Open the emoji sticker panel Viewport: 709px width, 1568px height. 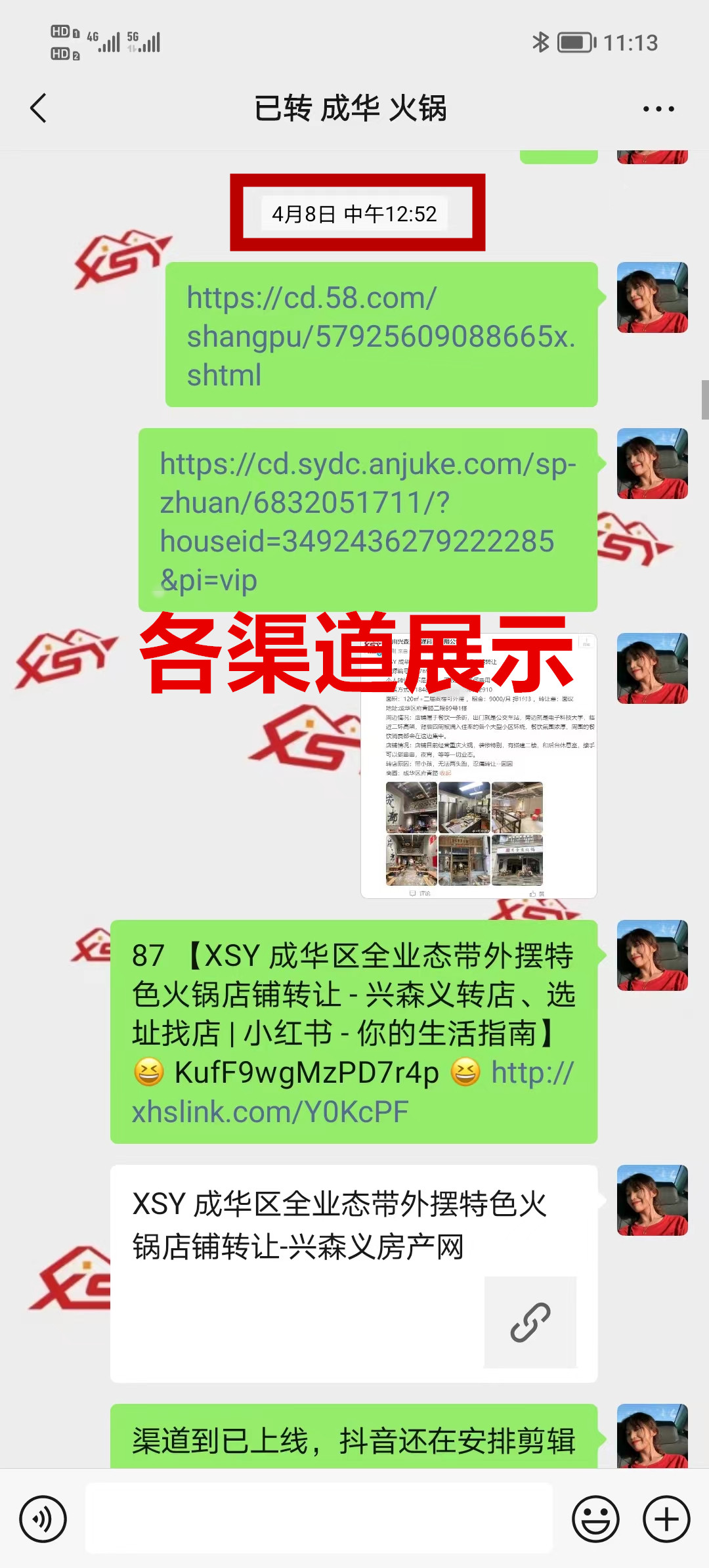click(595, 1519)
